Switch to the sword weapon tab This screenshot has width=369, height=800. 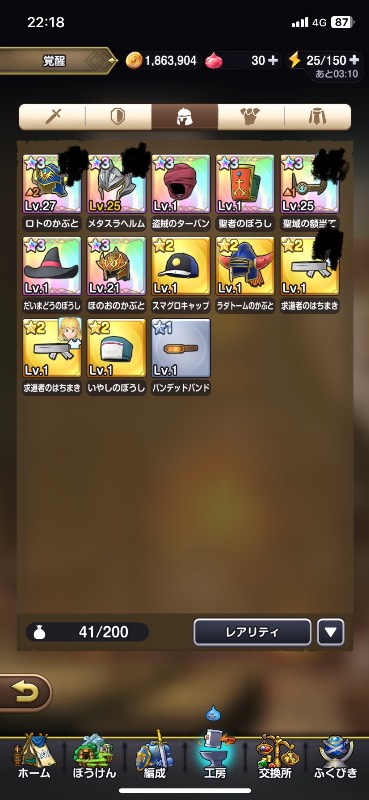53,117
